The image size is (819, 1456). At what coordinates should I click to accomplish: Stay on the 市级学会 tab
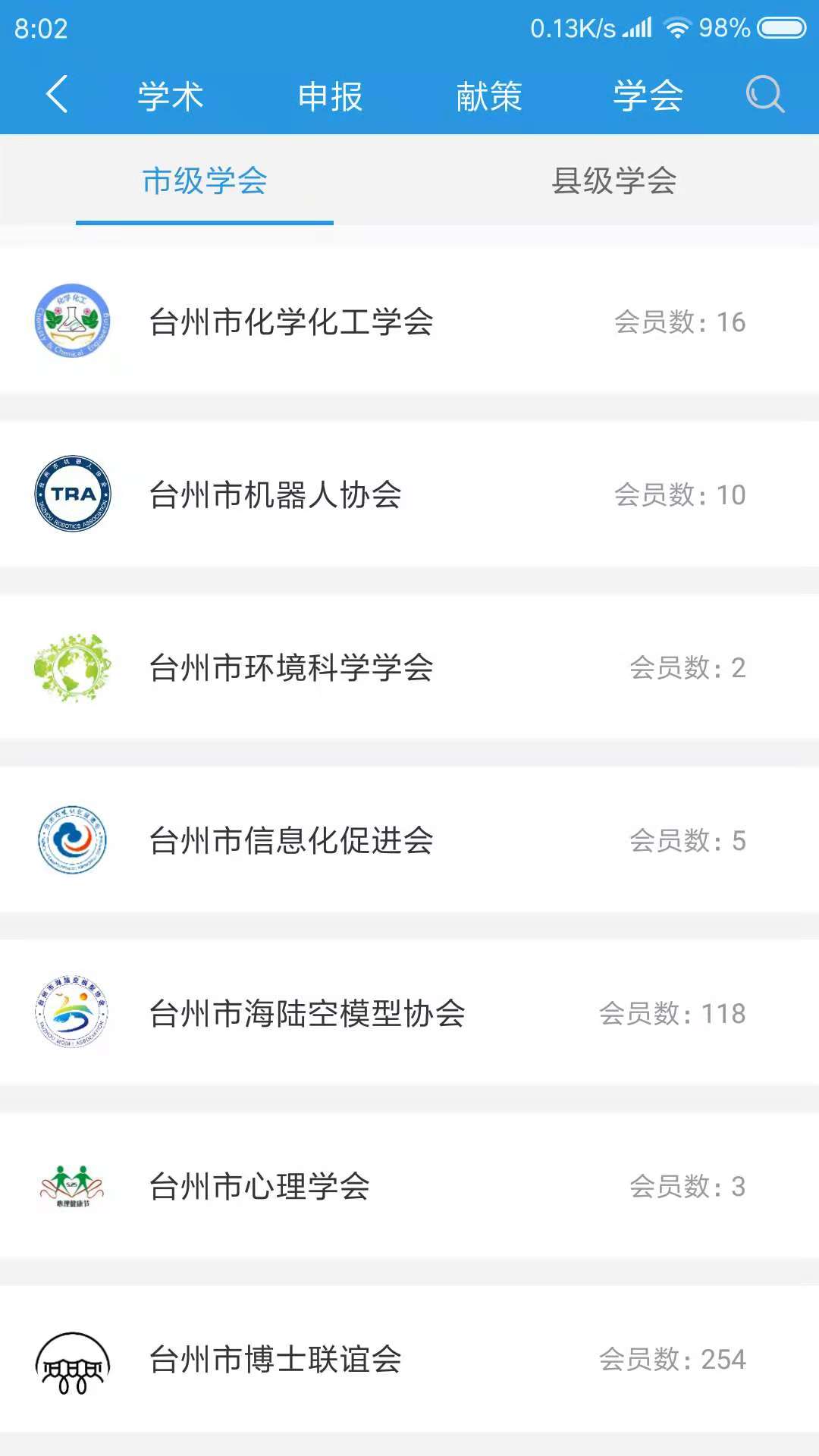coord(205,180)
